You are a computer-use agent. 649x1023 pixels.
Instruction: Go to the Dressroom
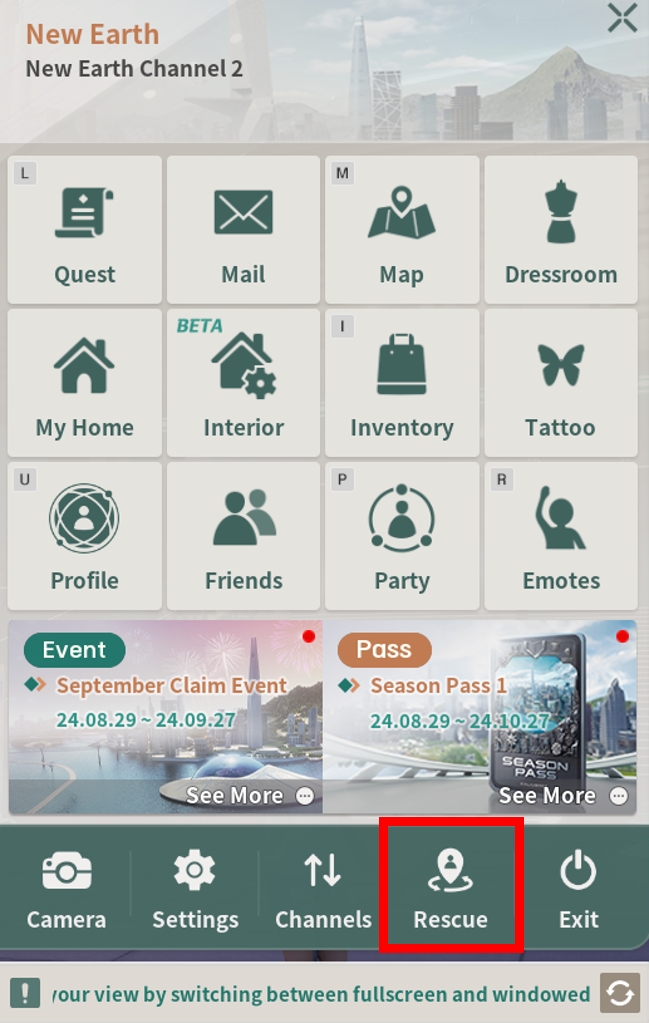pos(561,230)
